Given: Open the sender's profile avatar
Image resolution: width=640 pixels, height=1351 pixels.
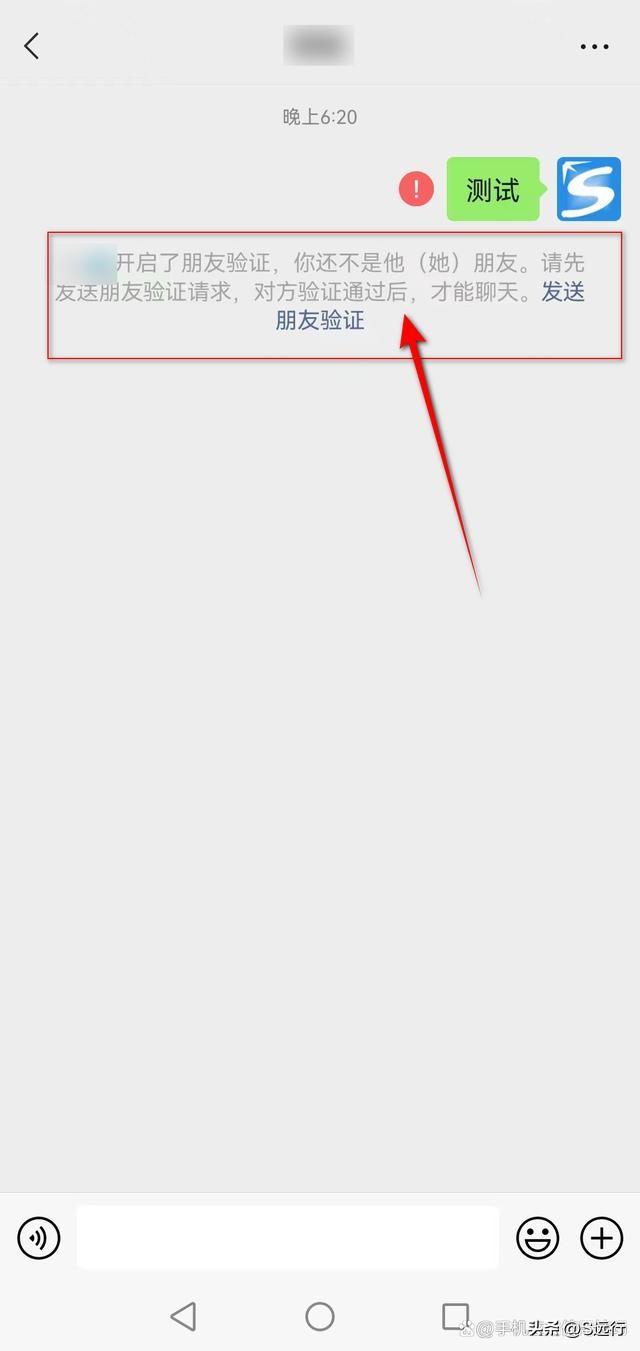Looking at the screenshot, I should (588, 188).
